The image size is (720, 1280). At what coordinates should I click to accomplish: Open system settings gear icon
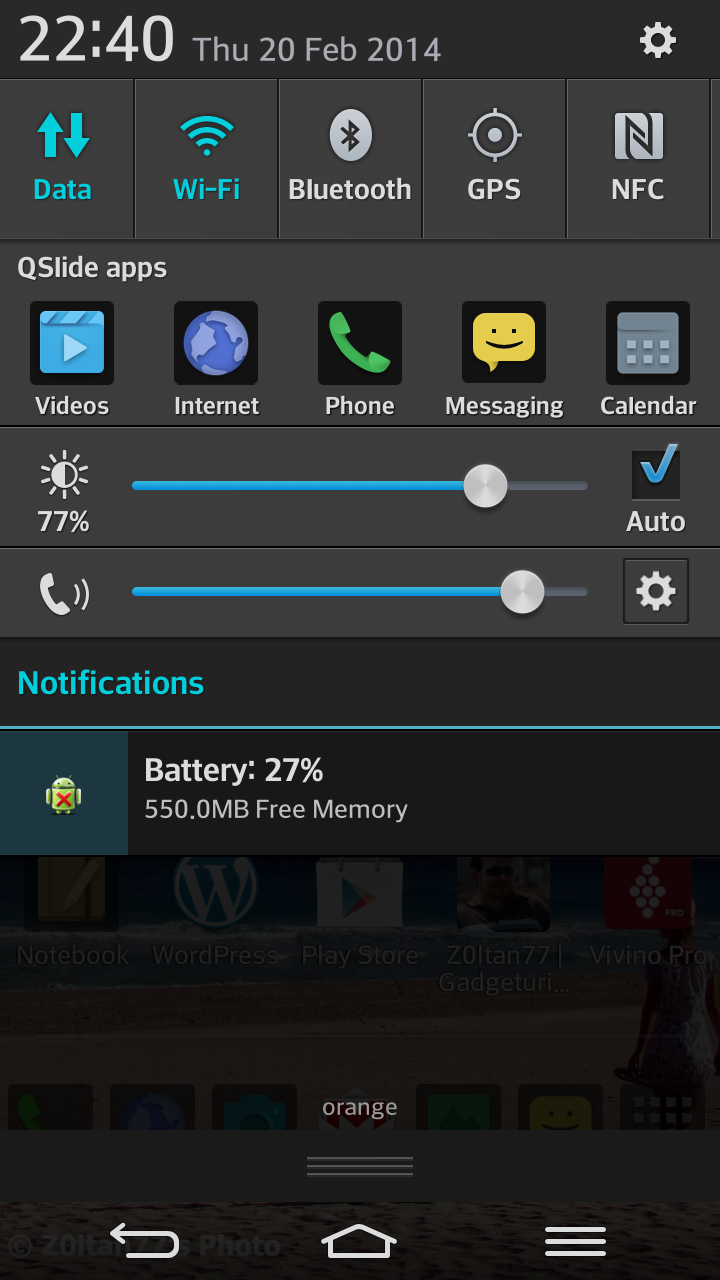pyautogui.click(x=657, y=40)
